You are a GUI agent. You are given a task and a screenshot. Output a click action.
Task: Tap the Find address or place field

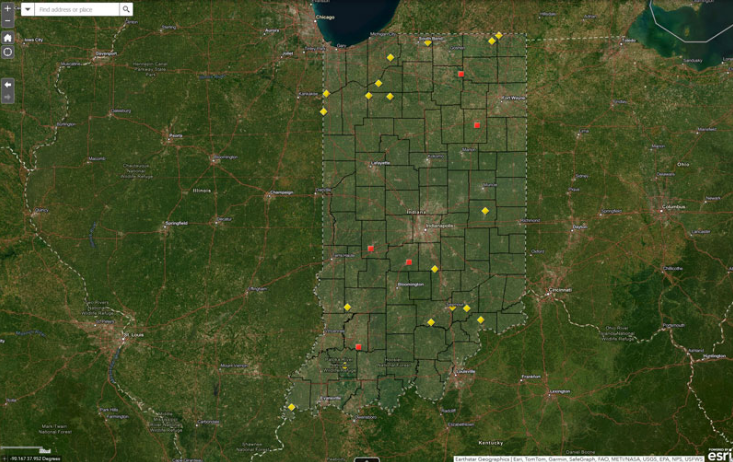(x=78, y=9)
